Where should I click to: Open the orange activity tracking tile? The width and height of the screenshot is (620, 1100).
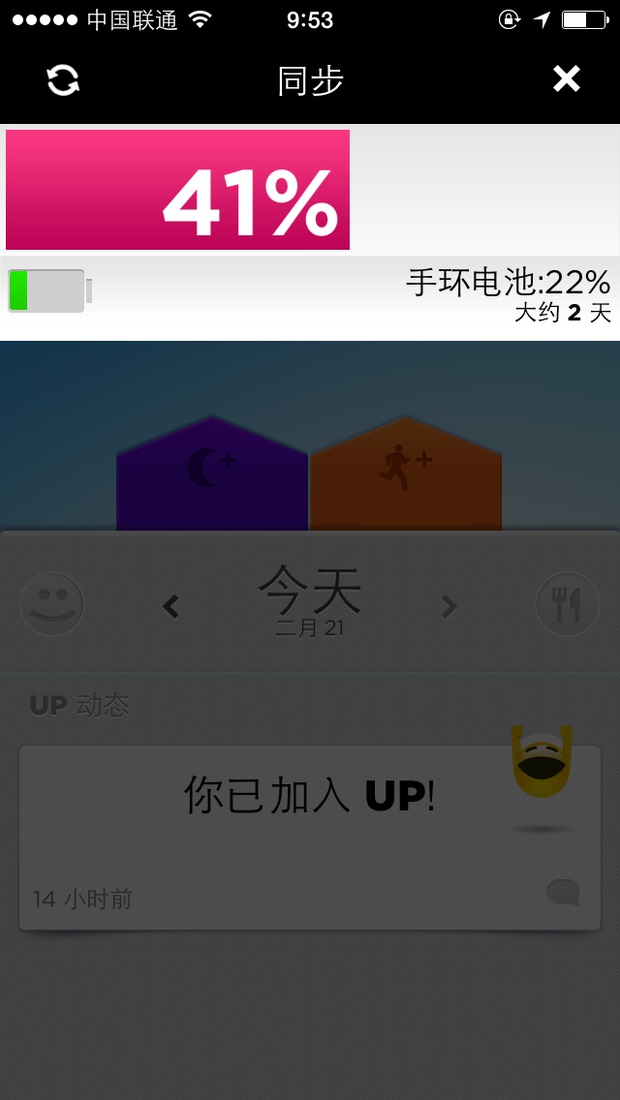[406, 474]
